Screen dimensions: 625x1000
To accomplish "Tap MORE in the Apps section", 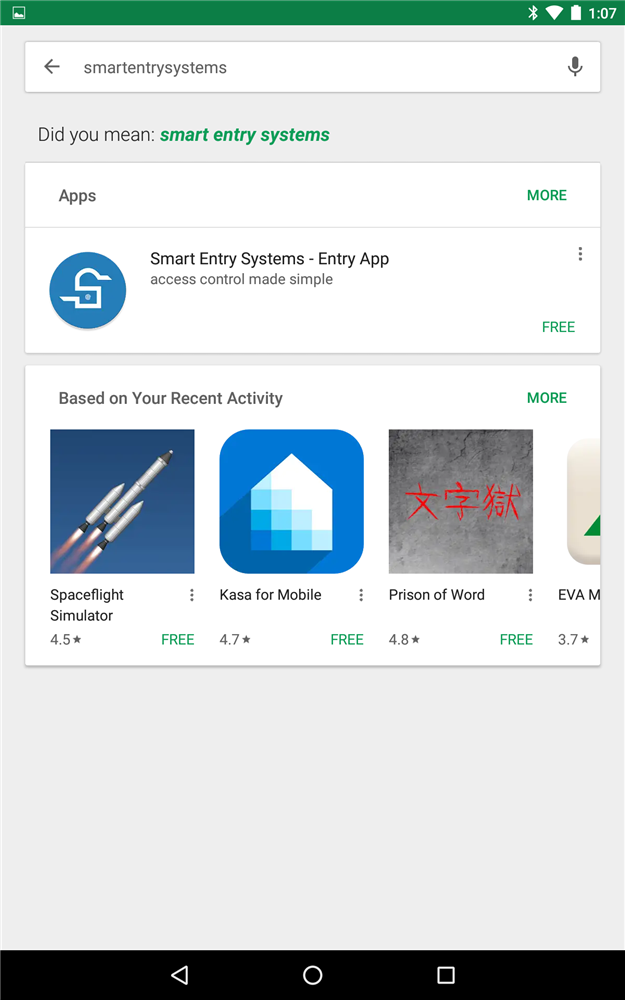I will click(547, 195).
